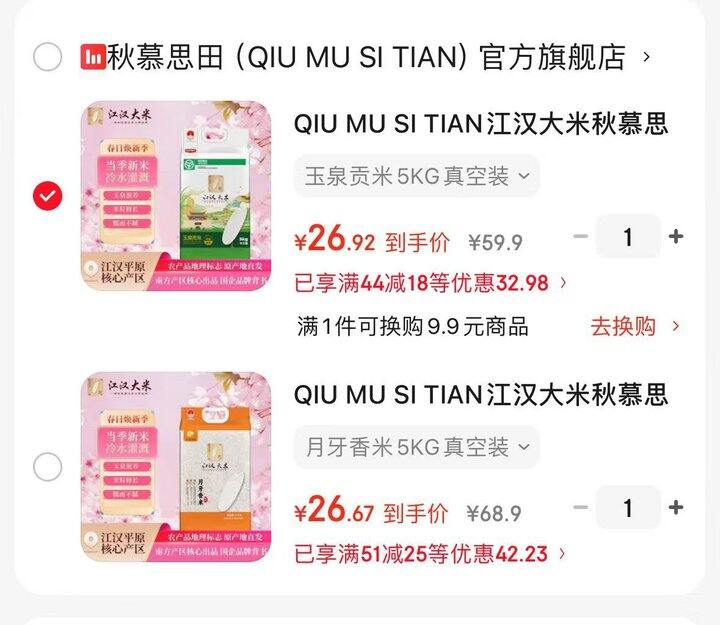This screenshot has height=625, width=720.
Task: Deselect the 玉泉贡米 5KG item
Action: coord(47,196)
